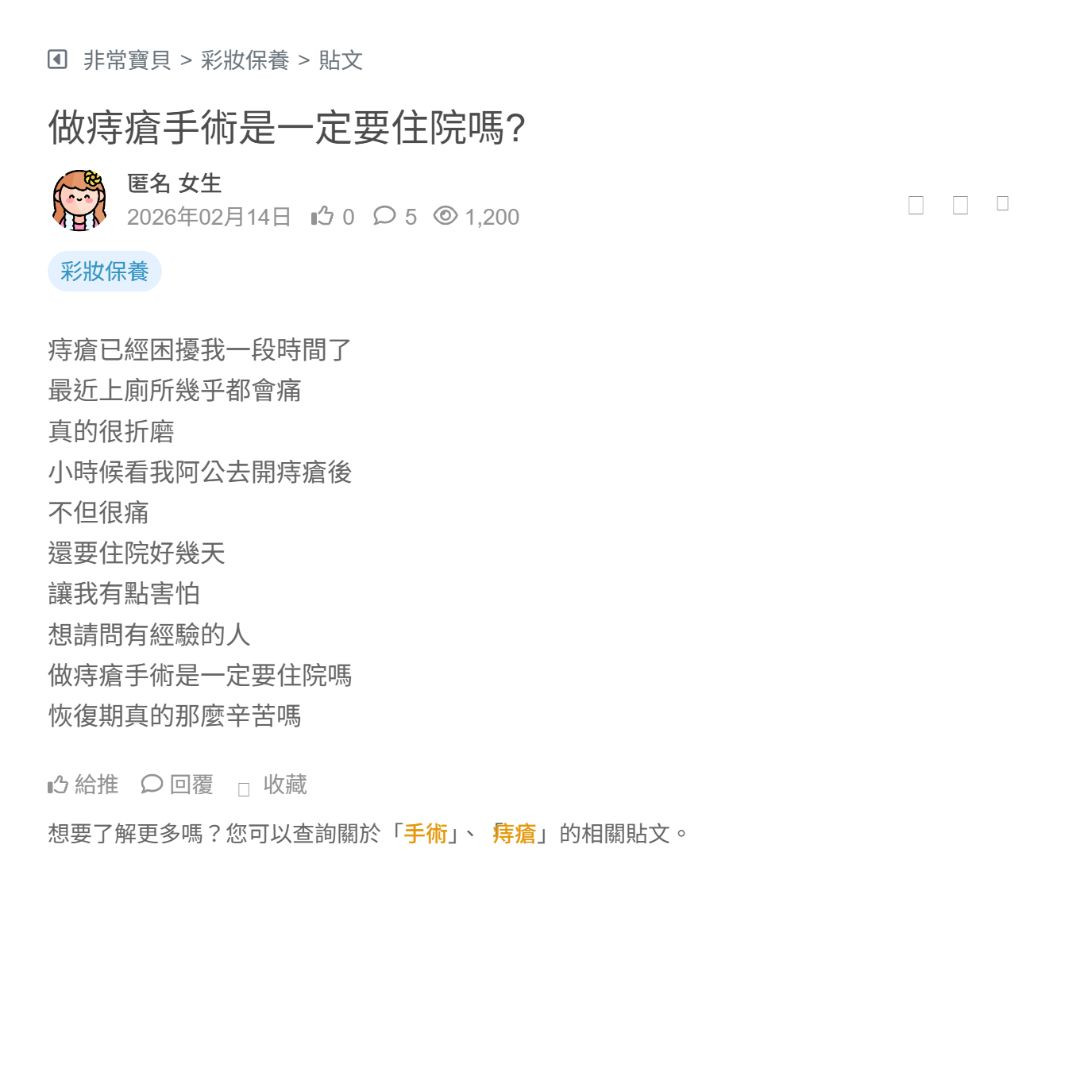Open related posts for 痔瘡
Screen dimensions: 1080x1080
pos(514,833)
